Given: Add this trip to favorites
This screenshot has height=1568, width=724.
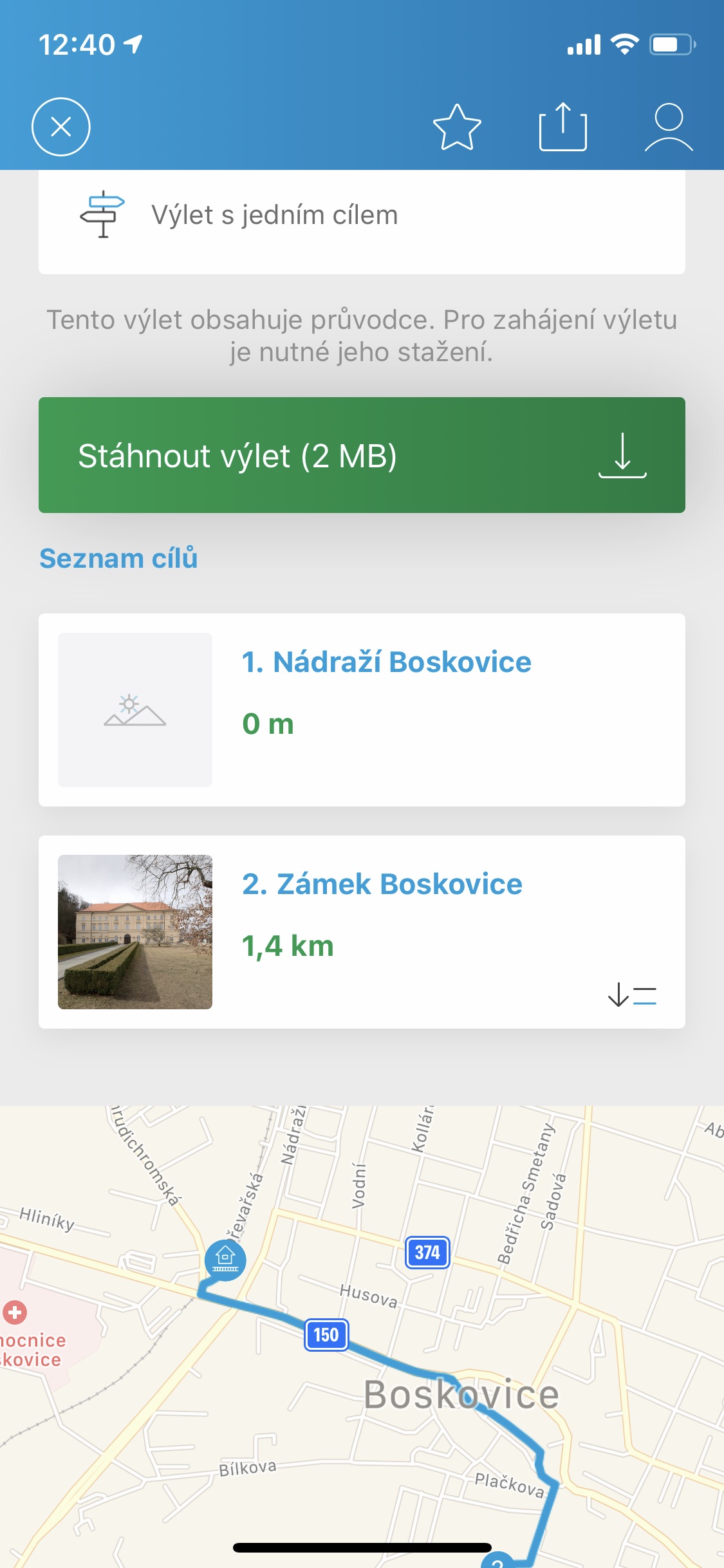Looking at the screenshot, I should pos(457,127).
